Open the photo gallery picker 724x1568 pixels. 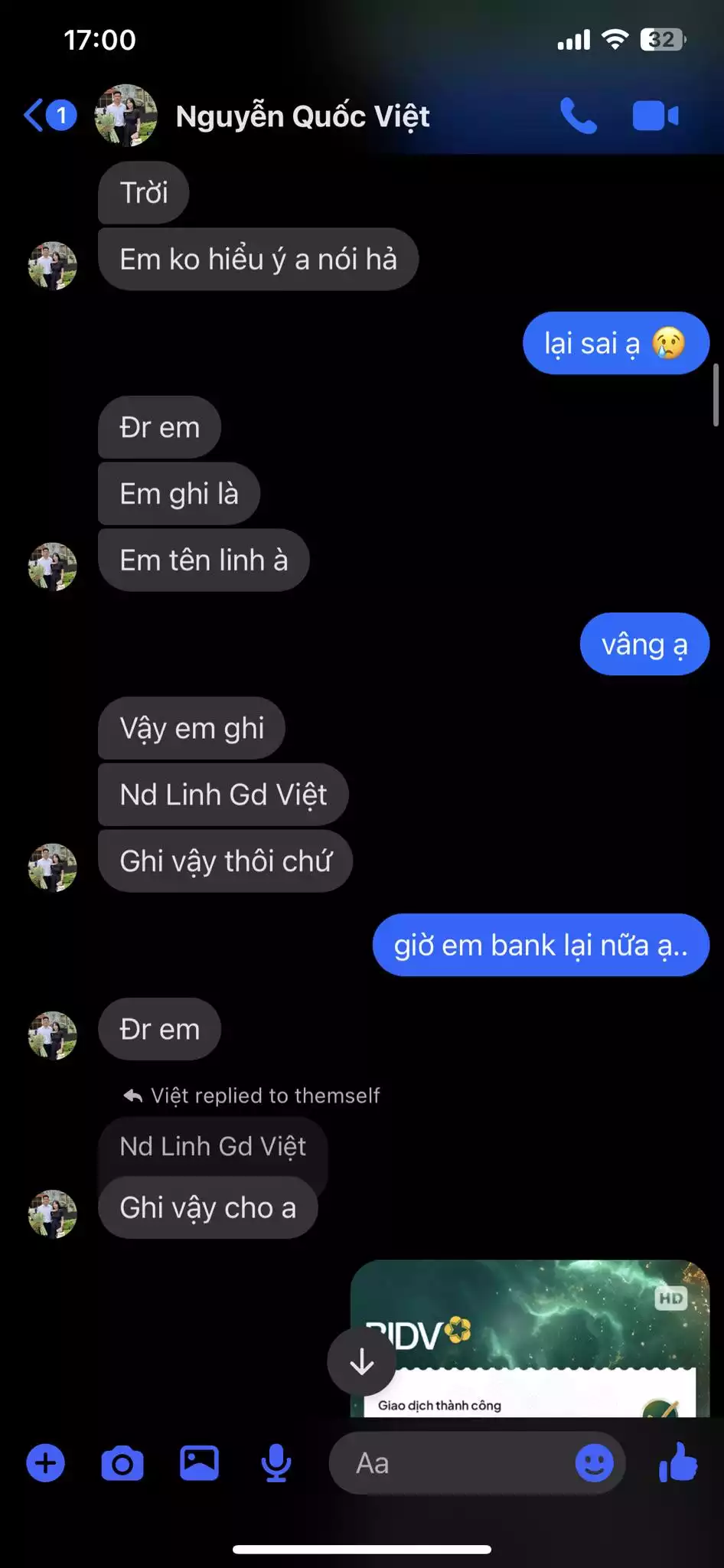point(199,1463)
